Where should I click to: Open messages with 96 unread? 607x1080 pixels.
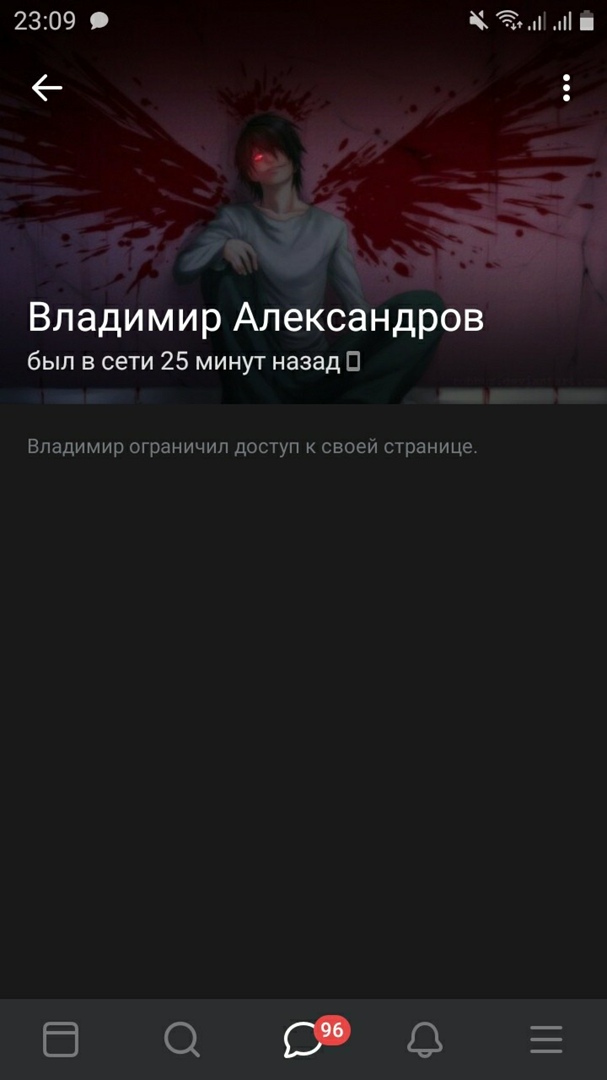(x=304, y=1040)
